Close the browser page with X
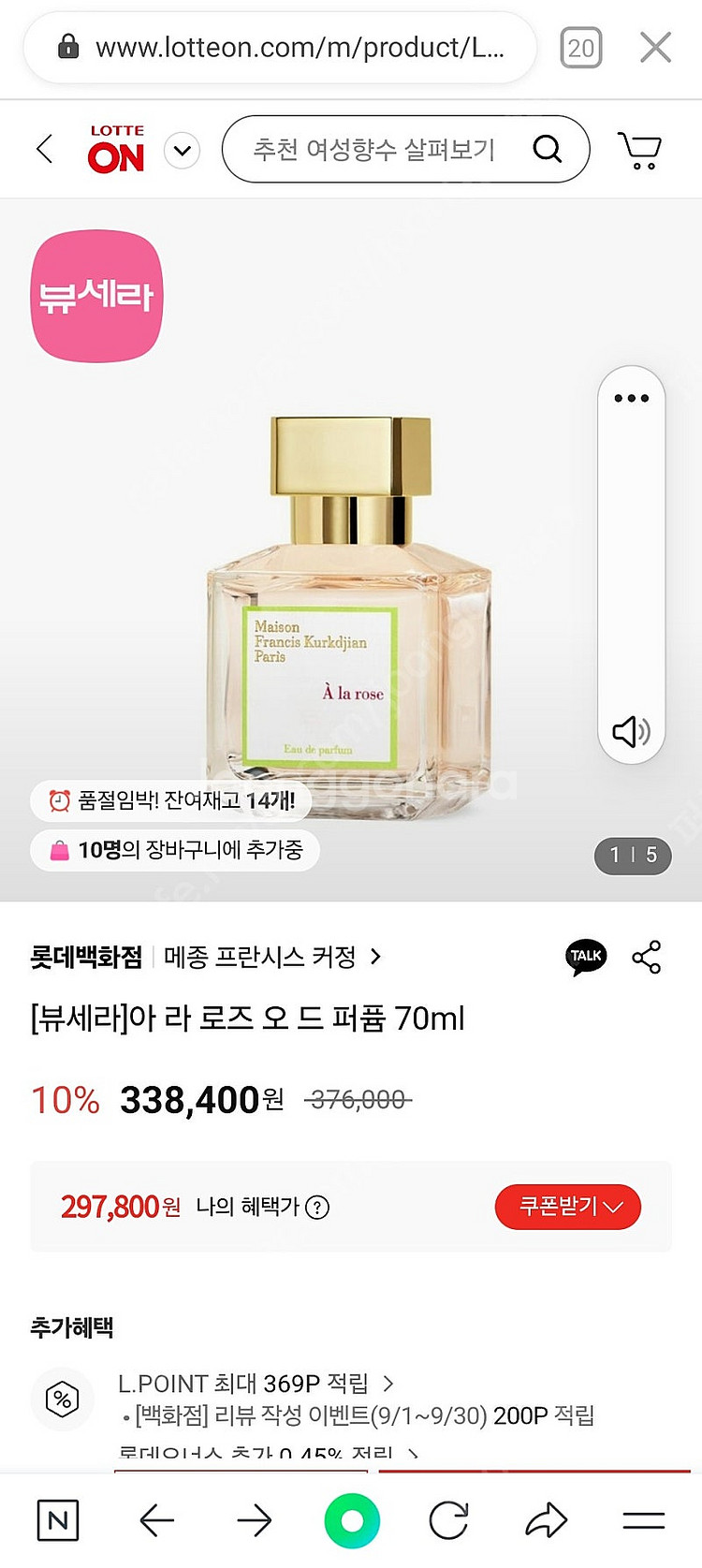This screenshot has width=702, height=1568. (x=655, y=47)
